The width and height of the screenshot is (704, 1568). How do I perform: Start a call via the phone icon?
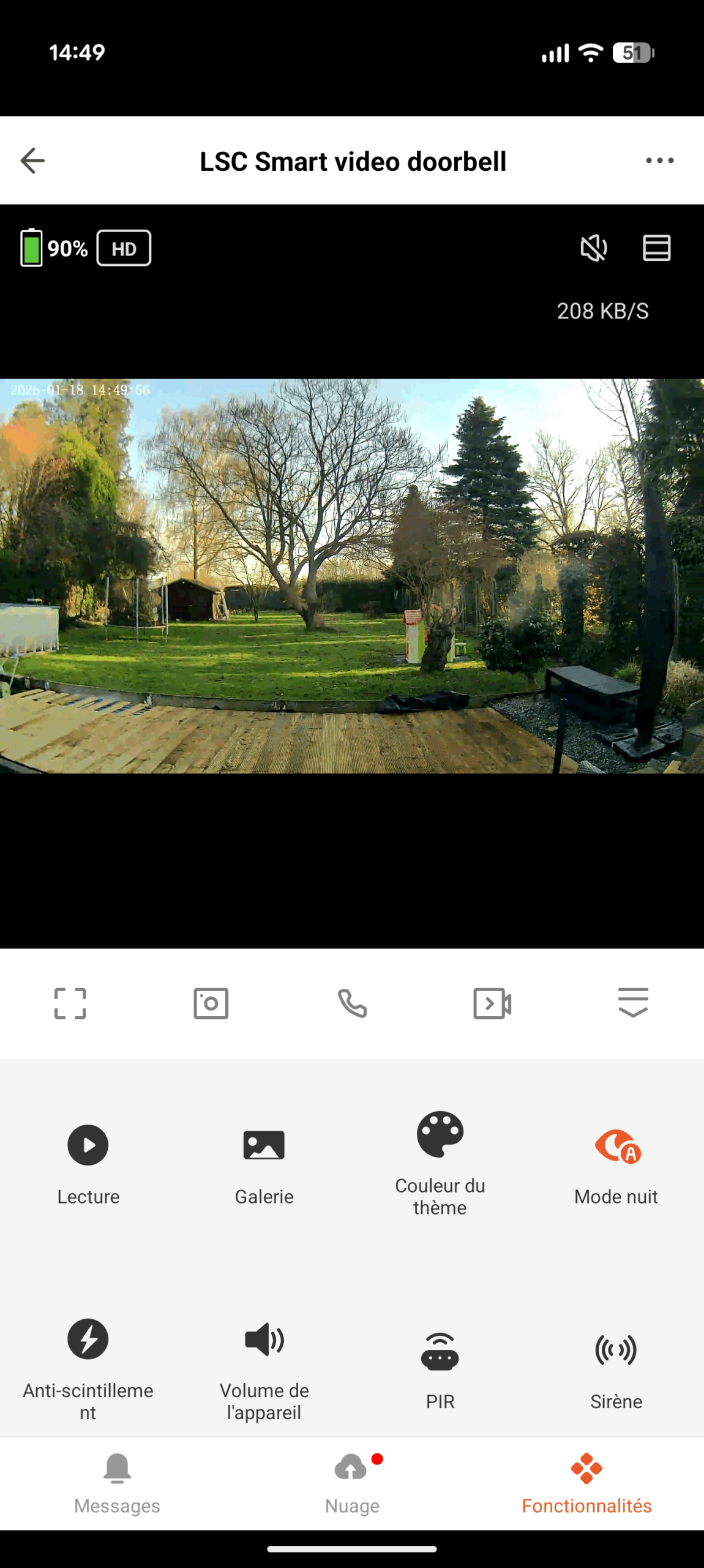point(352,1003)
